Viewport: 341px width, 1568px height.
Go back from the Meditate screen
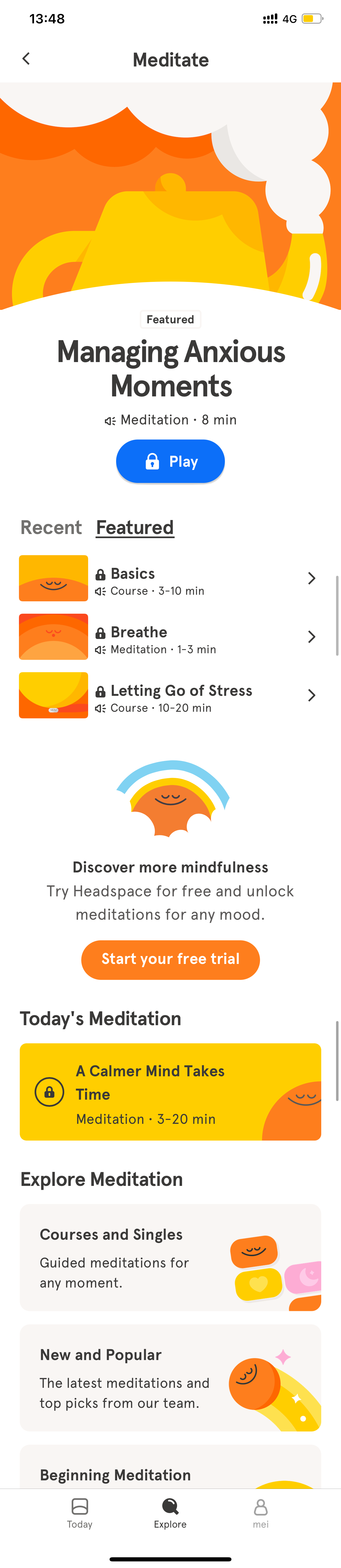click(x=26, y=59)
